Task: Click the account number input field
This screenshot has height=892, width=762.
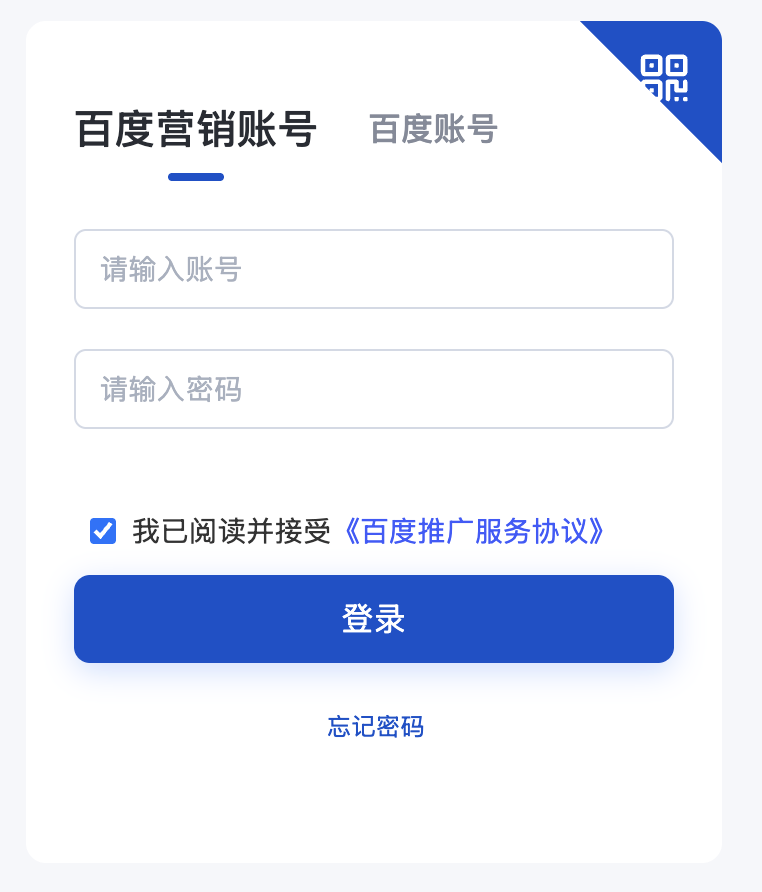Action: pos(373,268)
